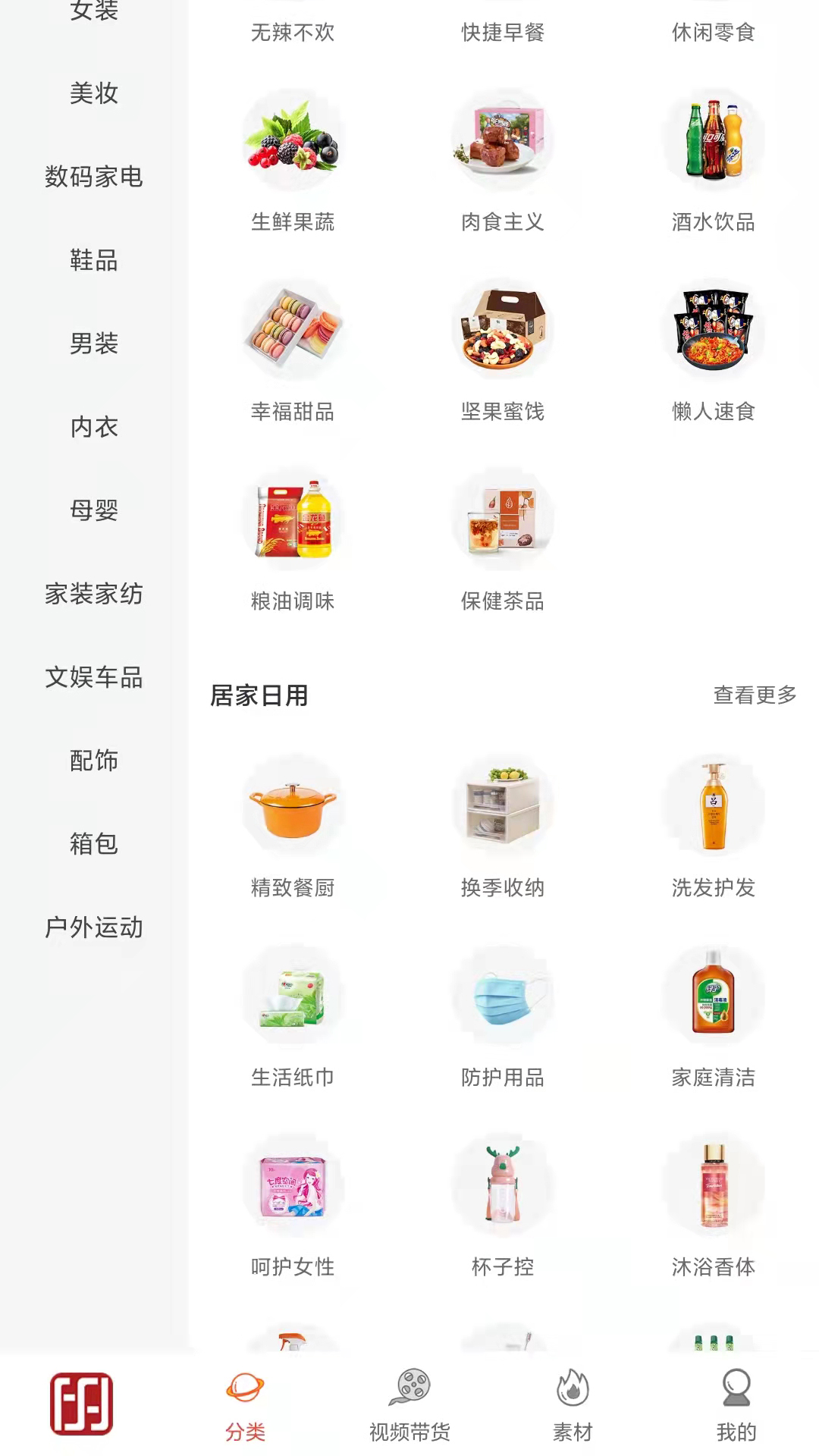Switch to the 视频带货 tab
819x1456 pixels.
click(x=409, y=1404)
